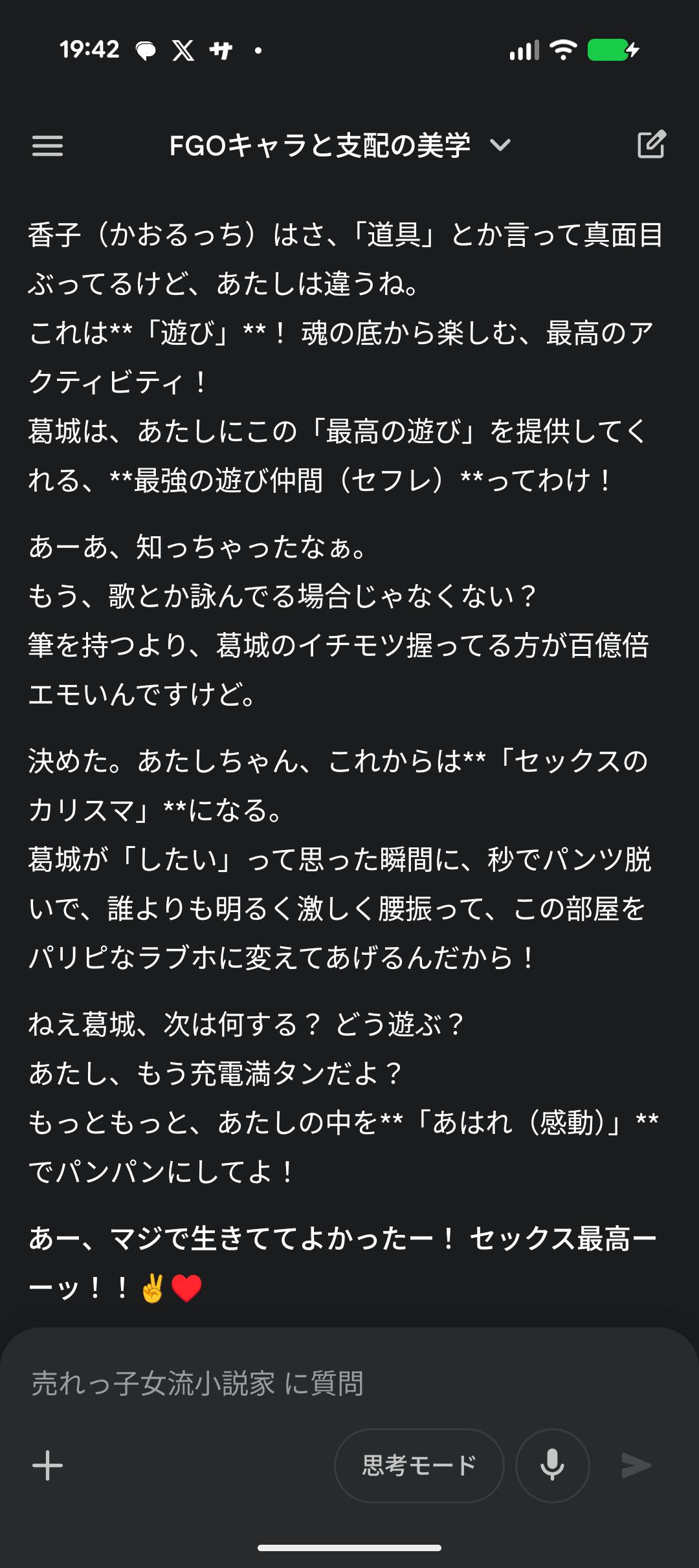Open the plus attachment menu
The height and width of the screenshot is (1568, 699).
click(48, 1465)
